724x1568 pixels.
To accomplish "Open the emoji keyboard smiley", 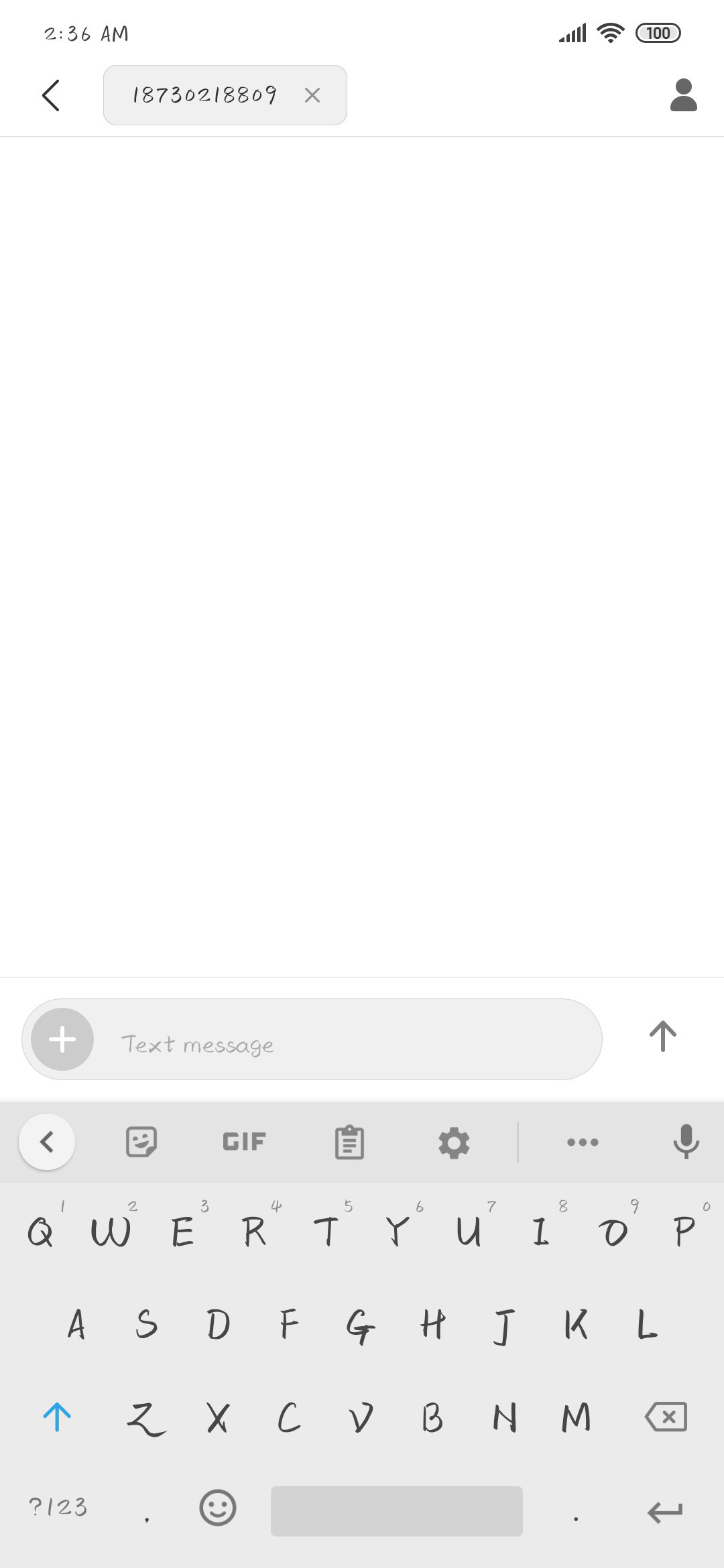I will (x=218, y=1508).
